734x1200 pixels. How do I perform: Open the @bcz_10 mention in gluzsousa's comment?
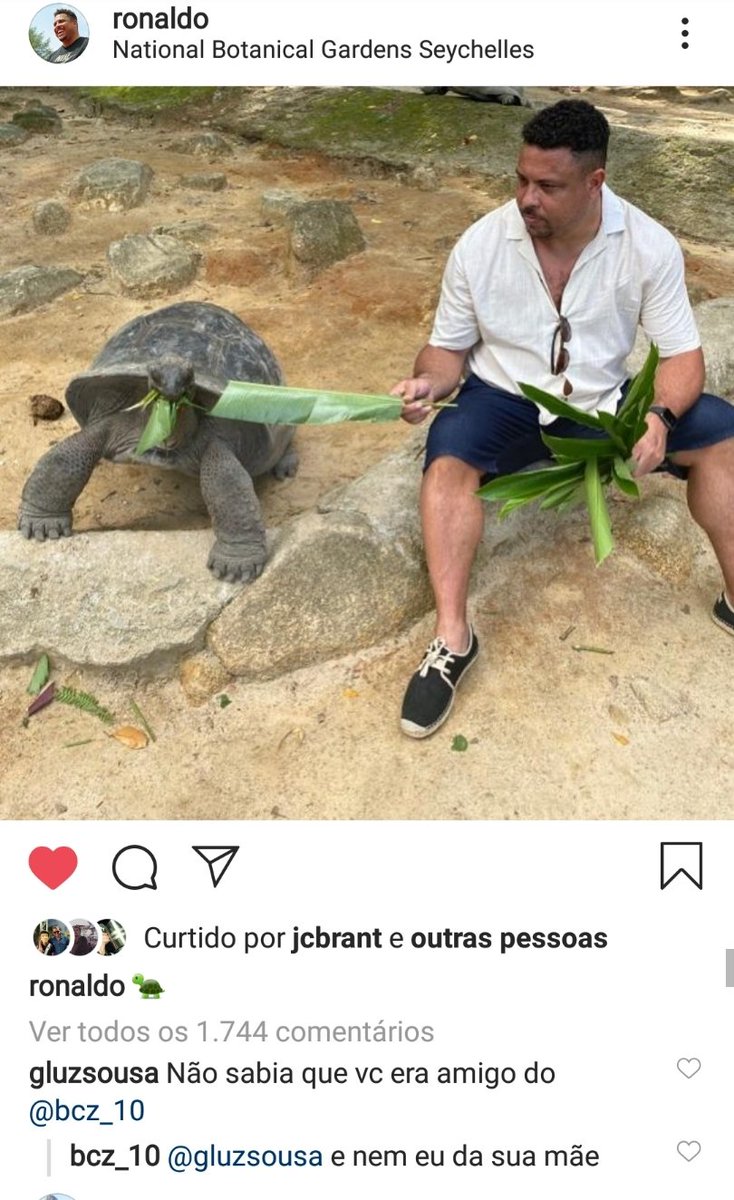tap(87, 1110)
